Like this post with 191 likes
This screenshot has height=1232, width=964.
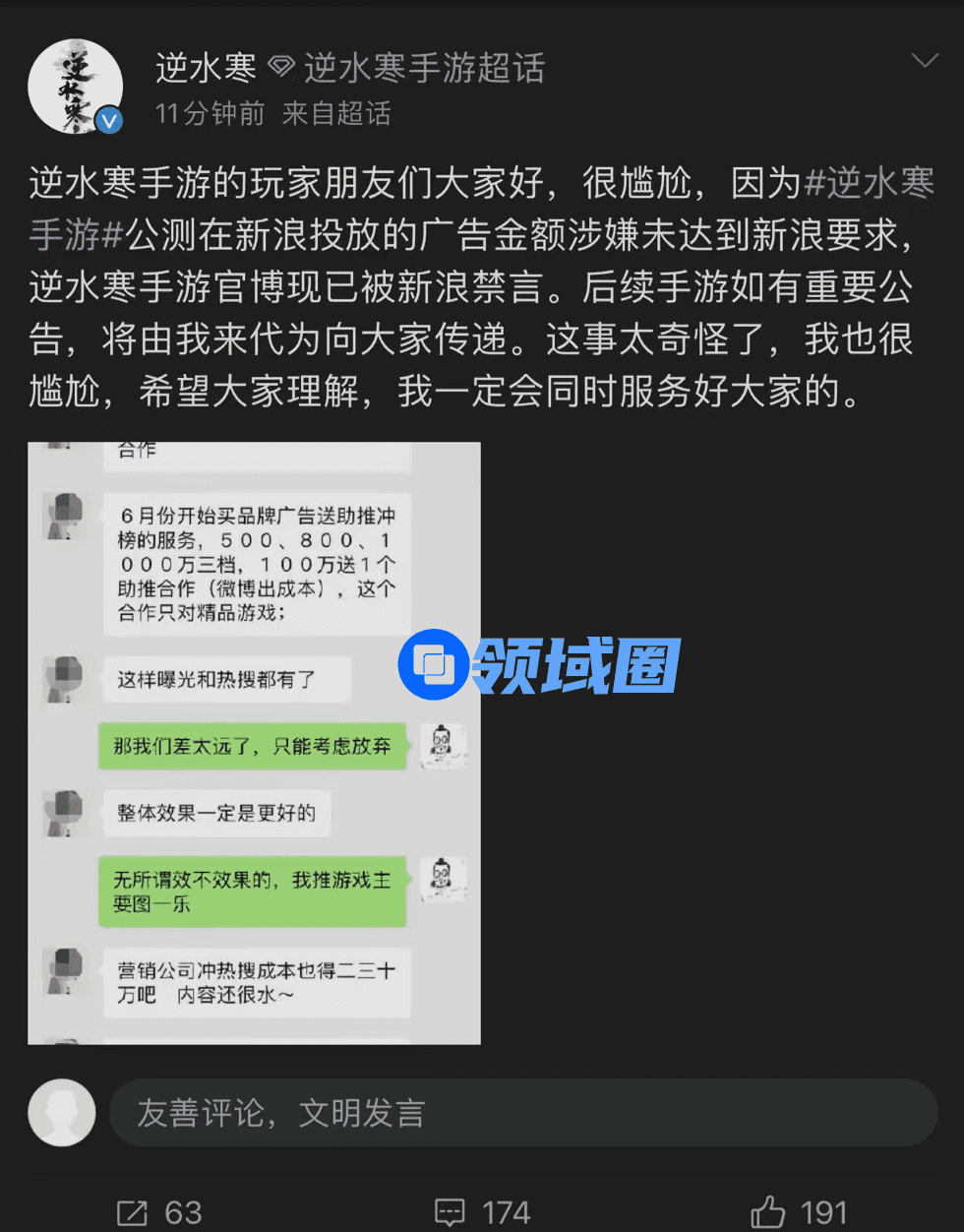tap(798, 1211)
